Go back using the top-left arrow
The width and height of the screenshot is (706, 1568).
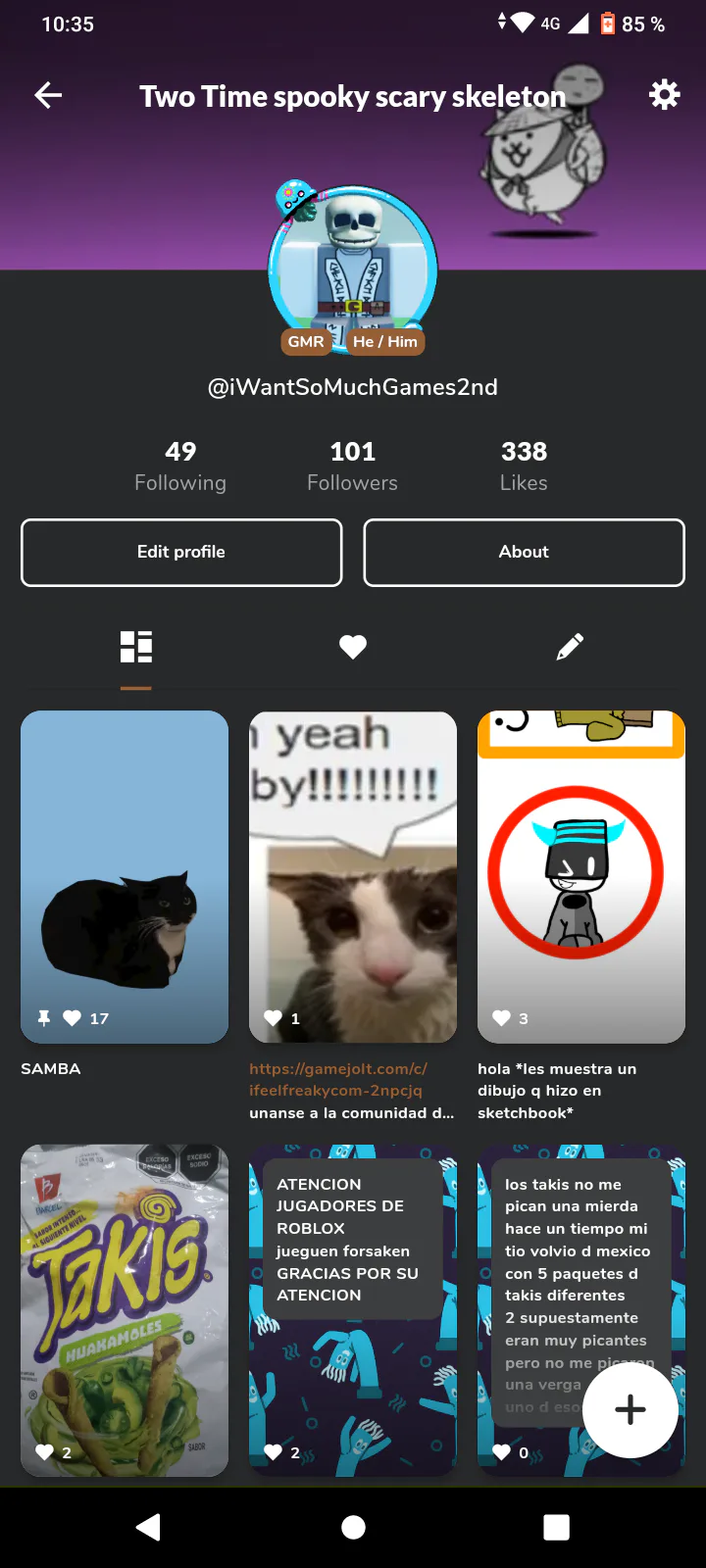pyautogui.click(x=48, y=95)
